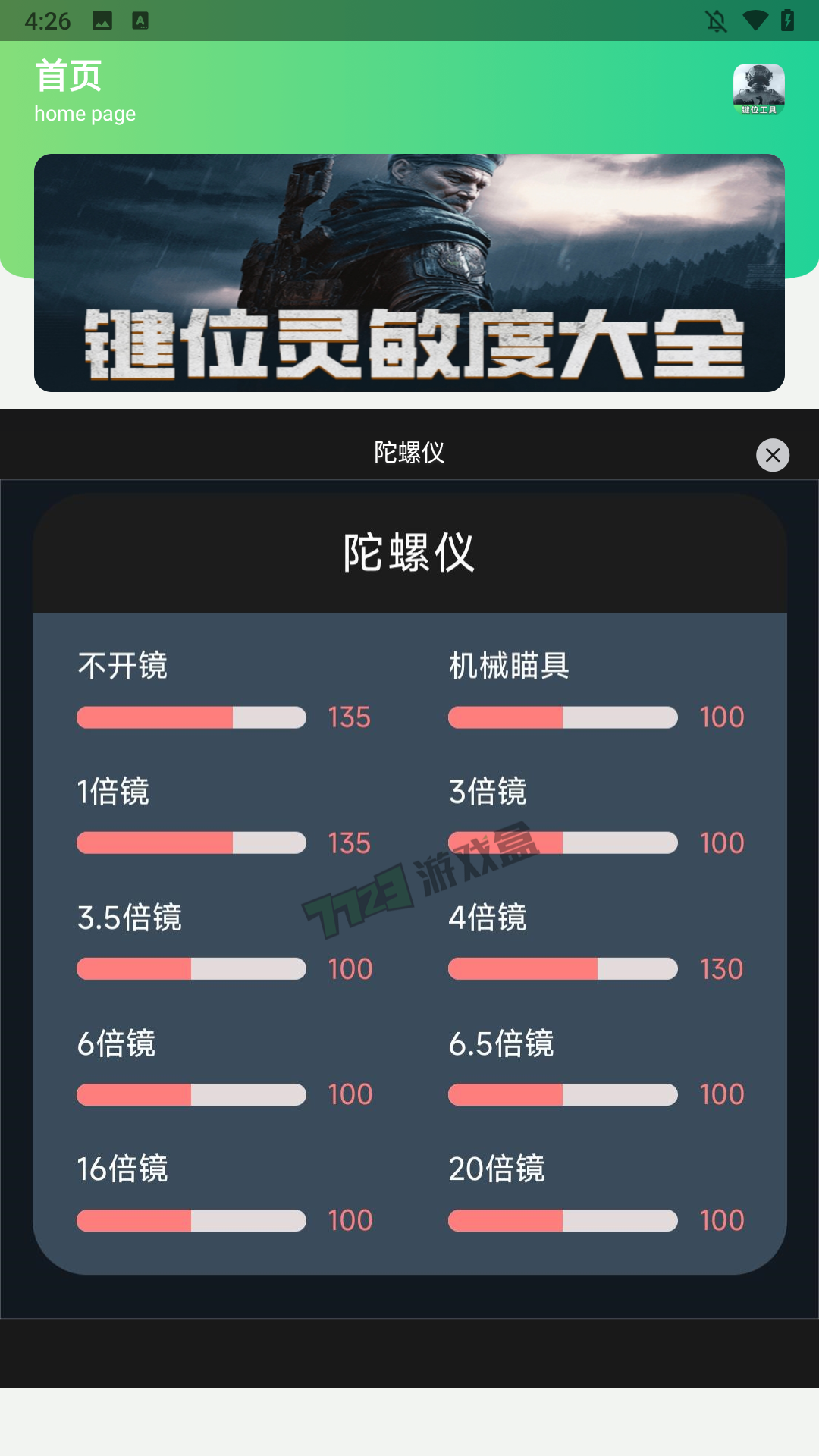The width and height of the screenshot is (819, 1456).
Task: Open the 键位工具 app icon
Action: pos(758,89)
